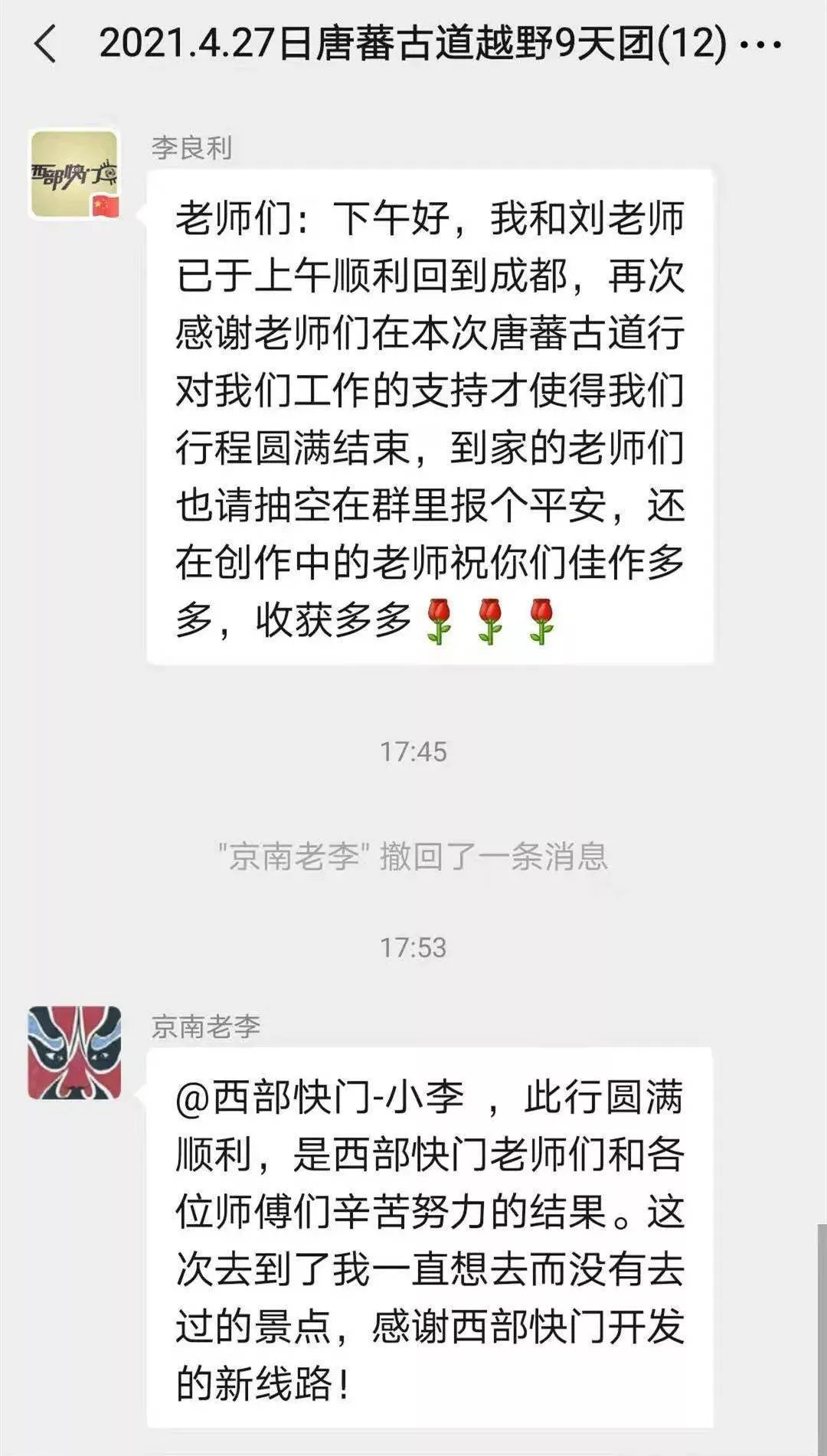The width and height of the screenshot is (827, 1456).
Task: Open the group chat overflow menu
Action: 762,44
